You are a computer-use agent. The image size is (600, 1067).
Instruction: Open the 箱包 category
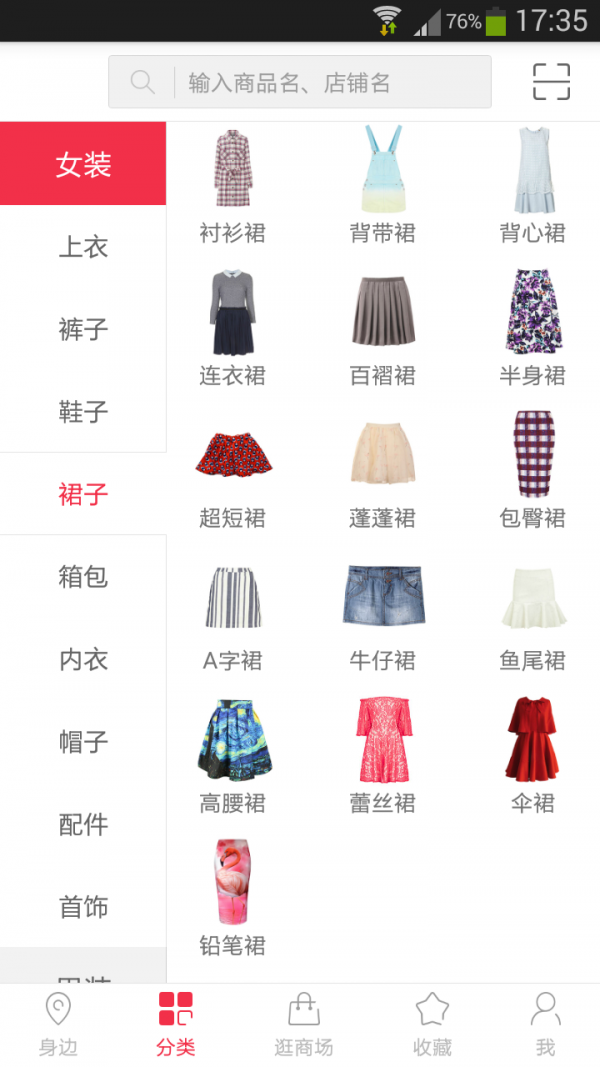83,576
